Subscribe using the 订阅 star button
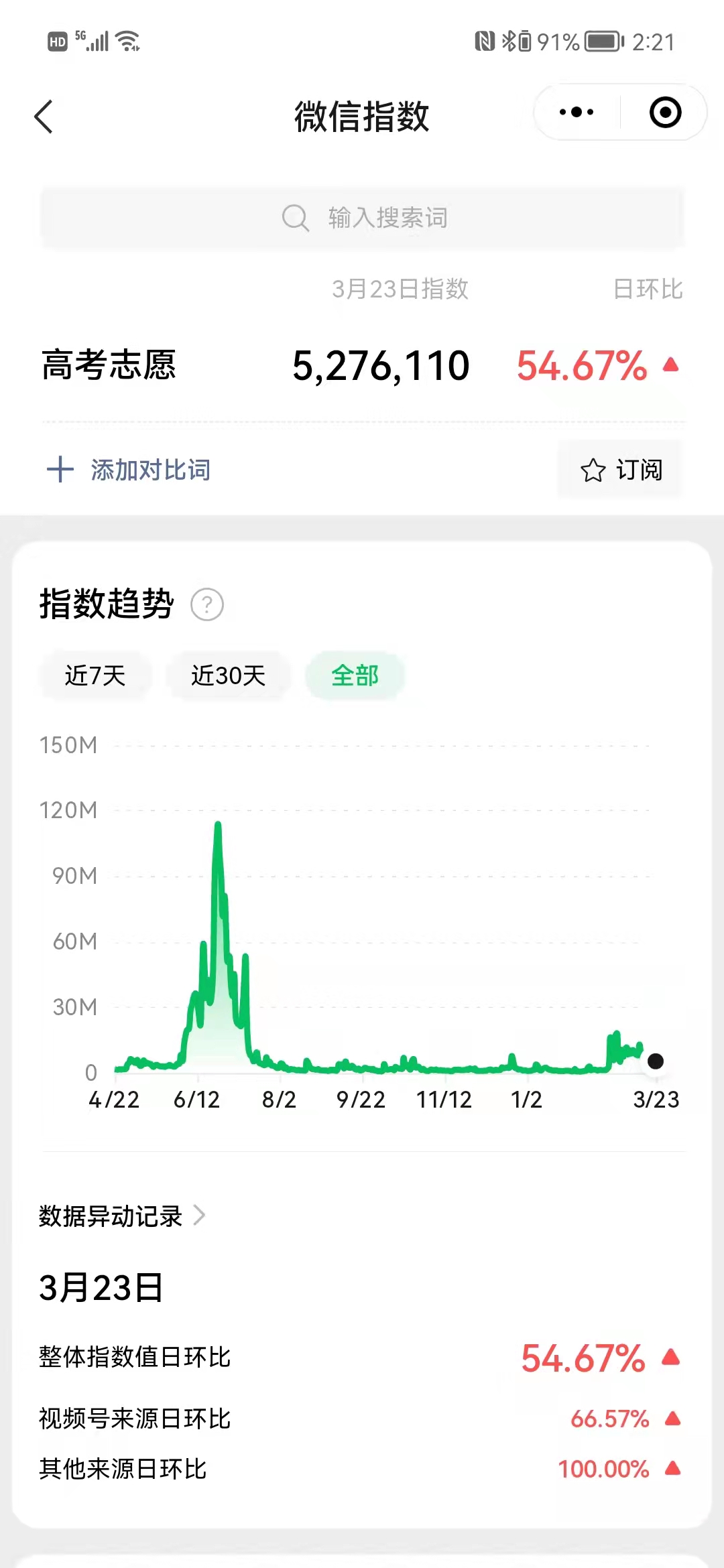724x1568 pixels. tap(620, 470)
